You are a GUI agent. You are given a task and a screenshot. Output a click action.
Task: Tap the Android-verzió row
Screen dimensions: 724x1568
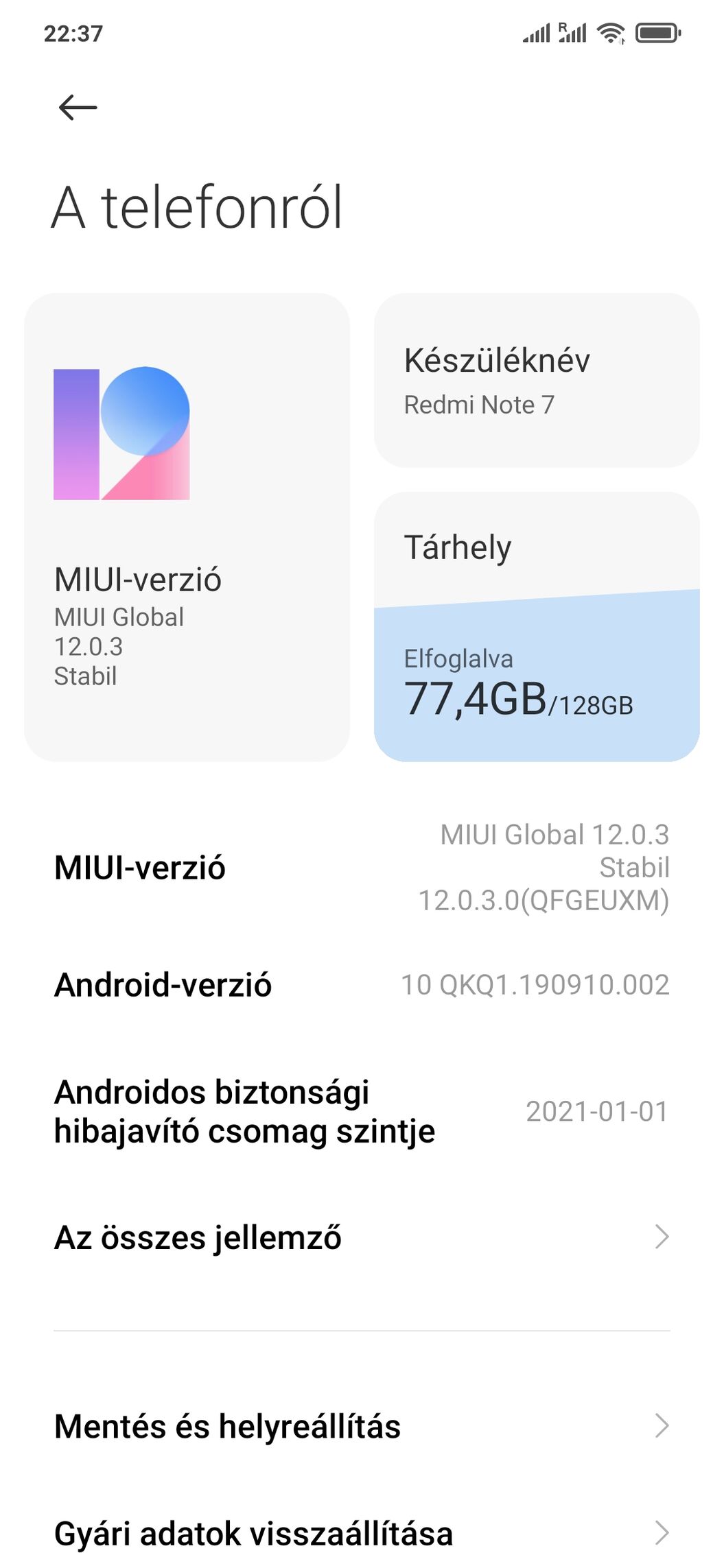pos(362,985)
